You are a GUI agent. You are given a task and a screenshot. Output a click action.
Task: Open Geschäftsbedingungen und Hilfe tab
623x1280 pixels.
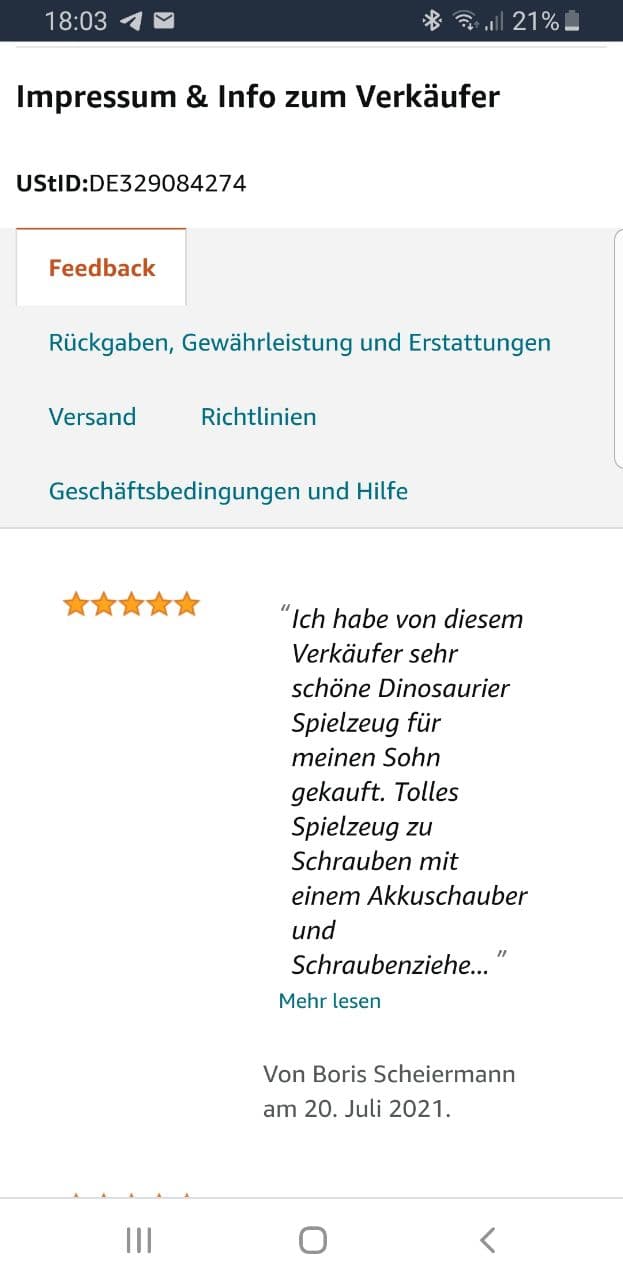click(228, 491)
